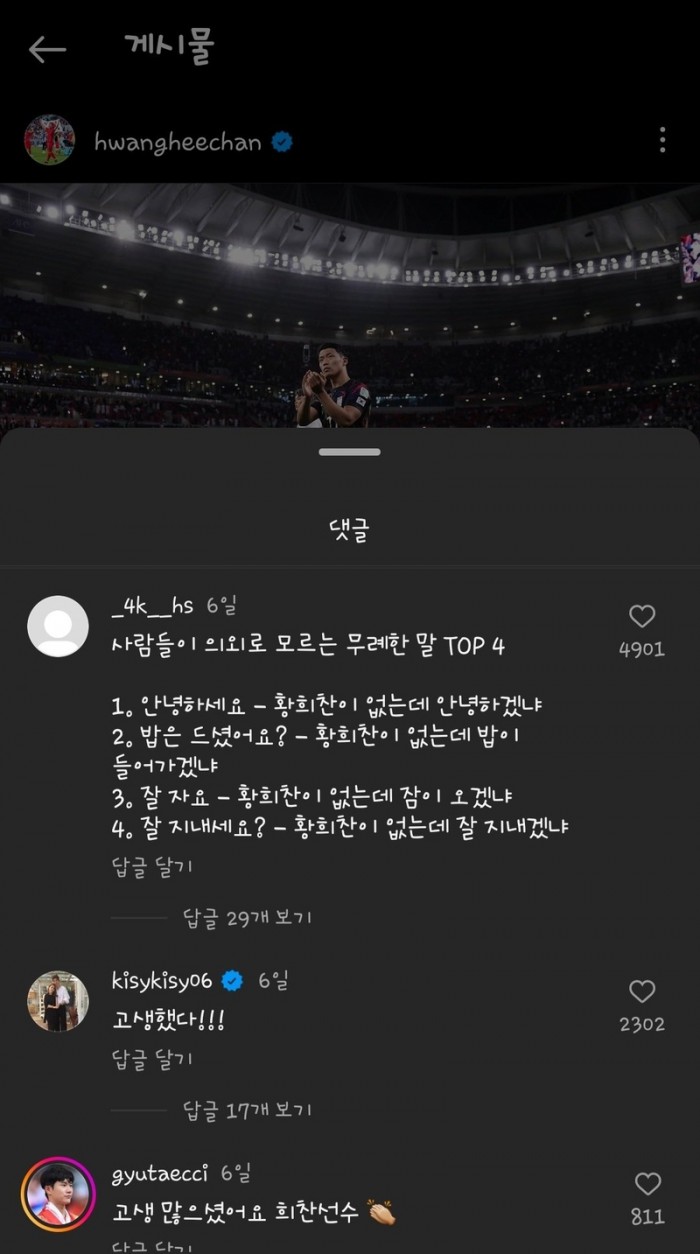
Task: Open the hwangheechan username link
Action: [177, 142]
